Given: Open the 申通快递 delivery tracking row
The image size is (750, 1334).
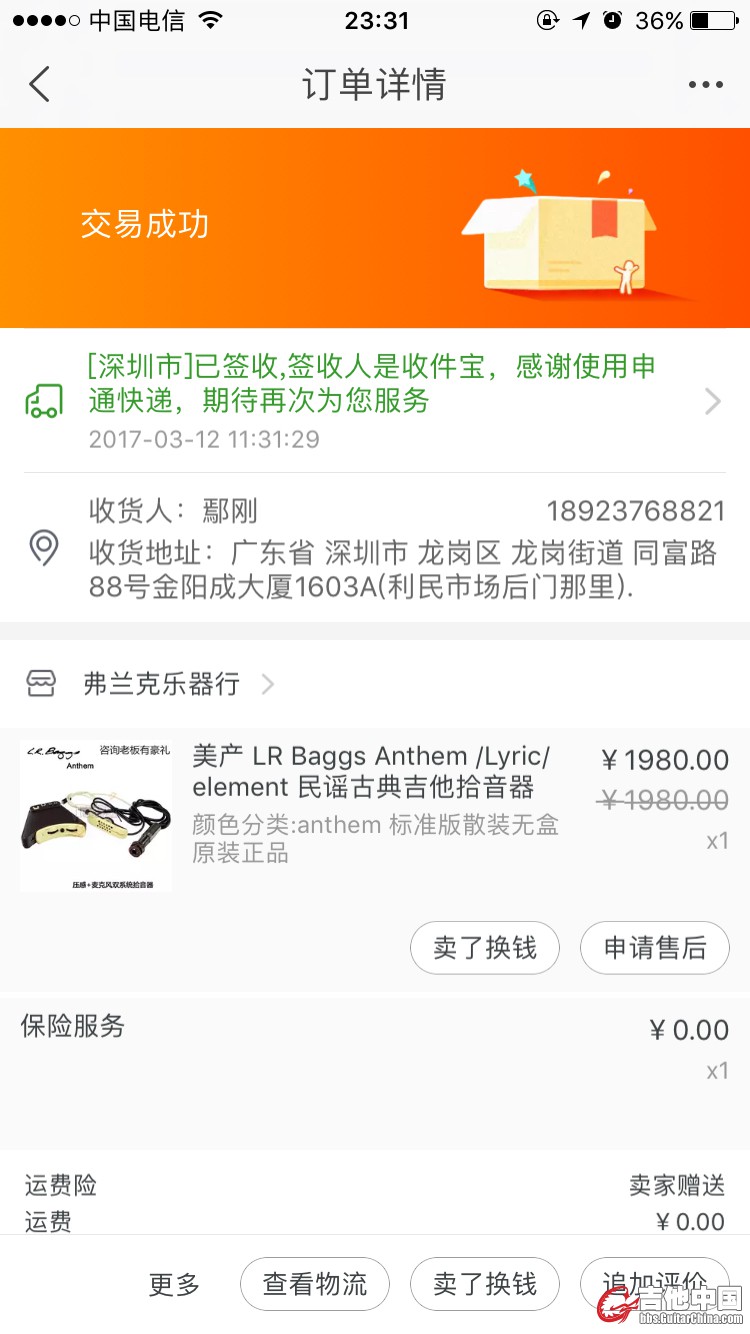Looking at the screenshot, I should (x=375, y=401).
